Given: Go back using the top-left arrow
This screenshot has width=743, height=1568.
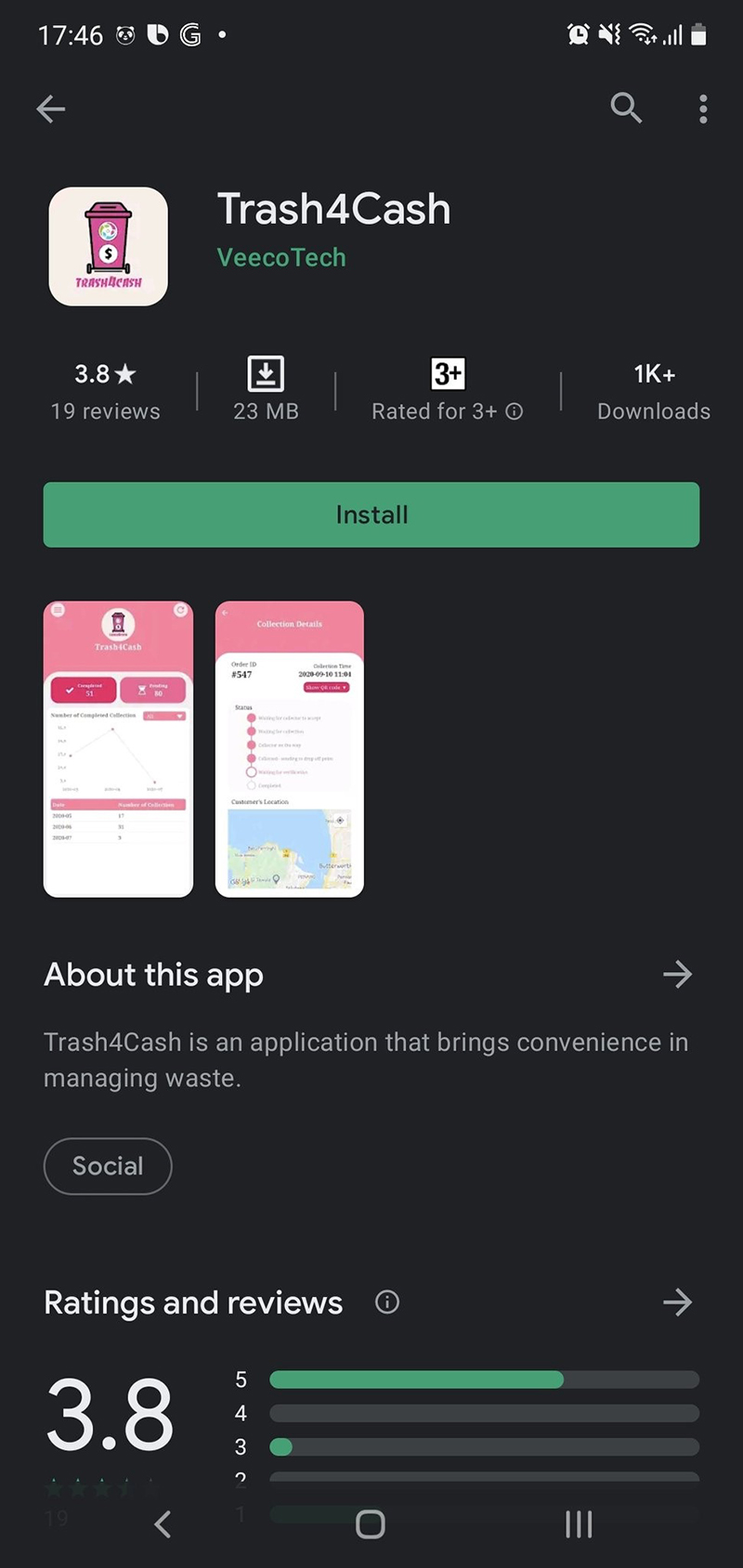Looking at the screenshot, I should click(x=51, y=110).
